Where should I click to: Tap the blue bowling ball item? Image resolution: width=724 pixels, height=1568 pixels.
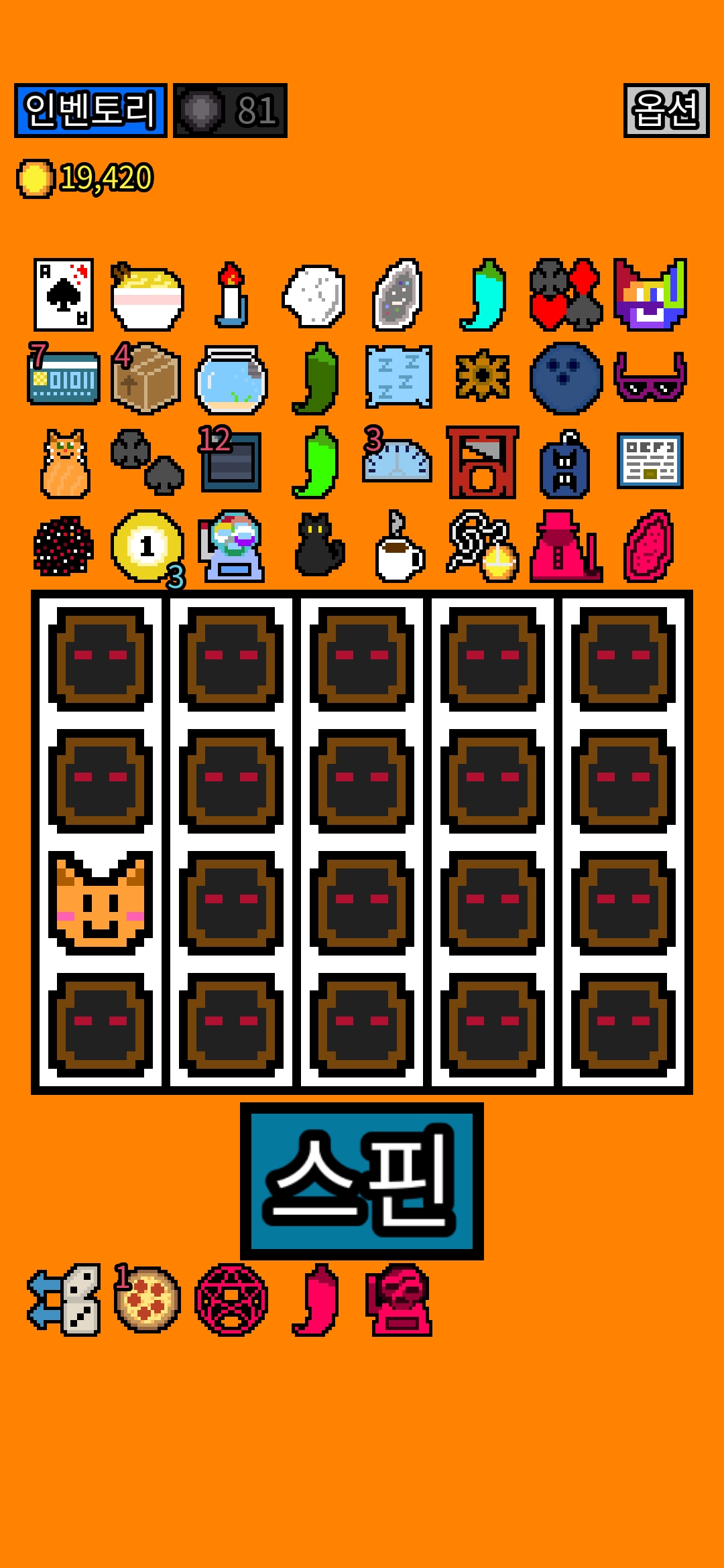coord(566,379)
